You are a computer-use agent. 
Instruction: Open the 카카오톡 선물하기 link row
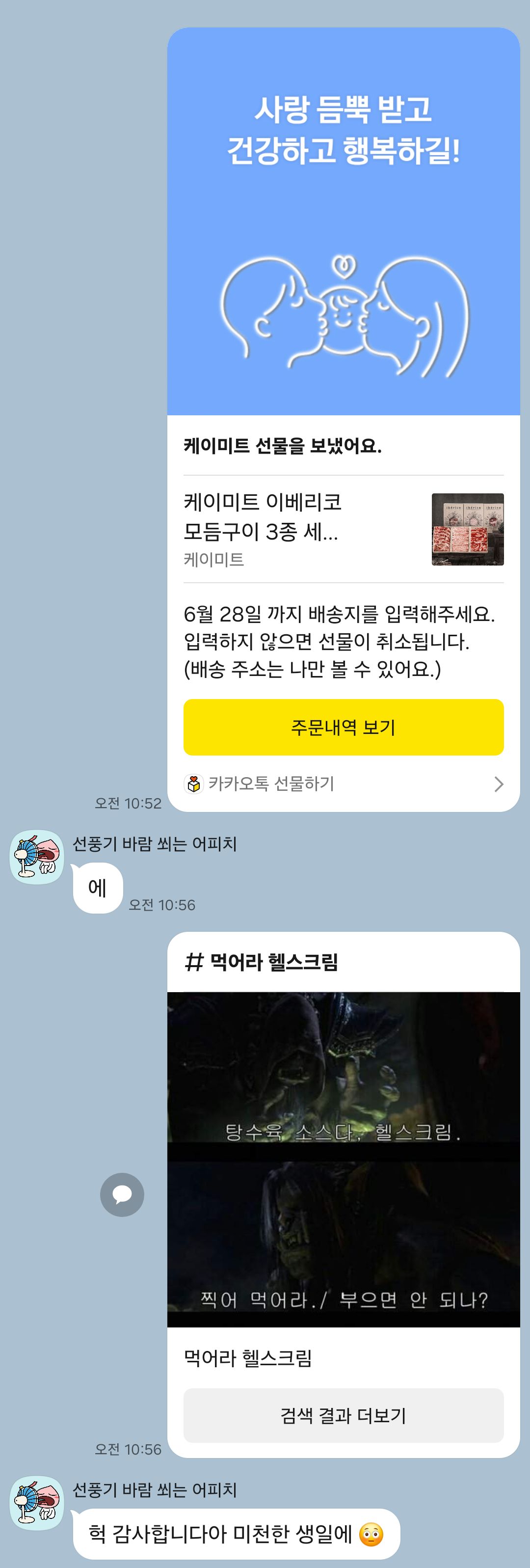click(x=343, y=784)
